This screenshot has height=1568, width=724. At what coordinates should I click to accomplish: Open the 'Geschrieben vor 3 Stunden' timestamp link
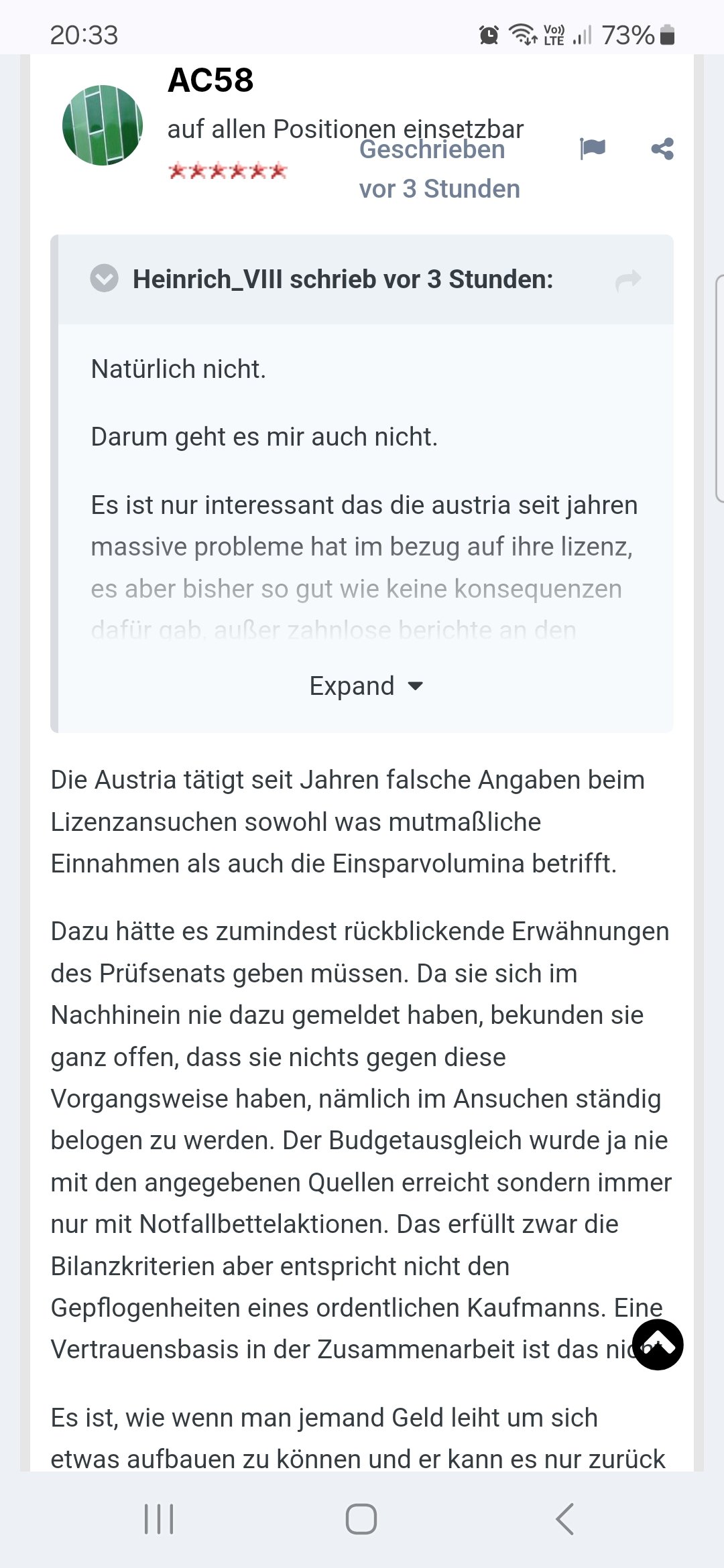pos(439,169)
